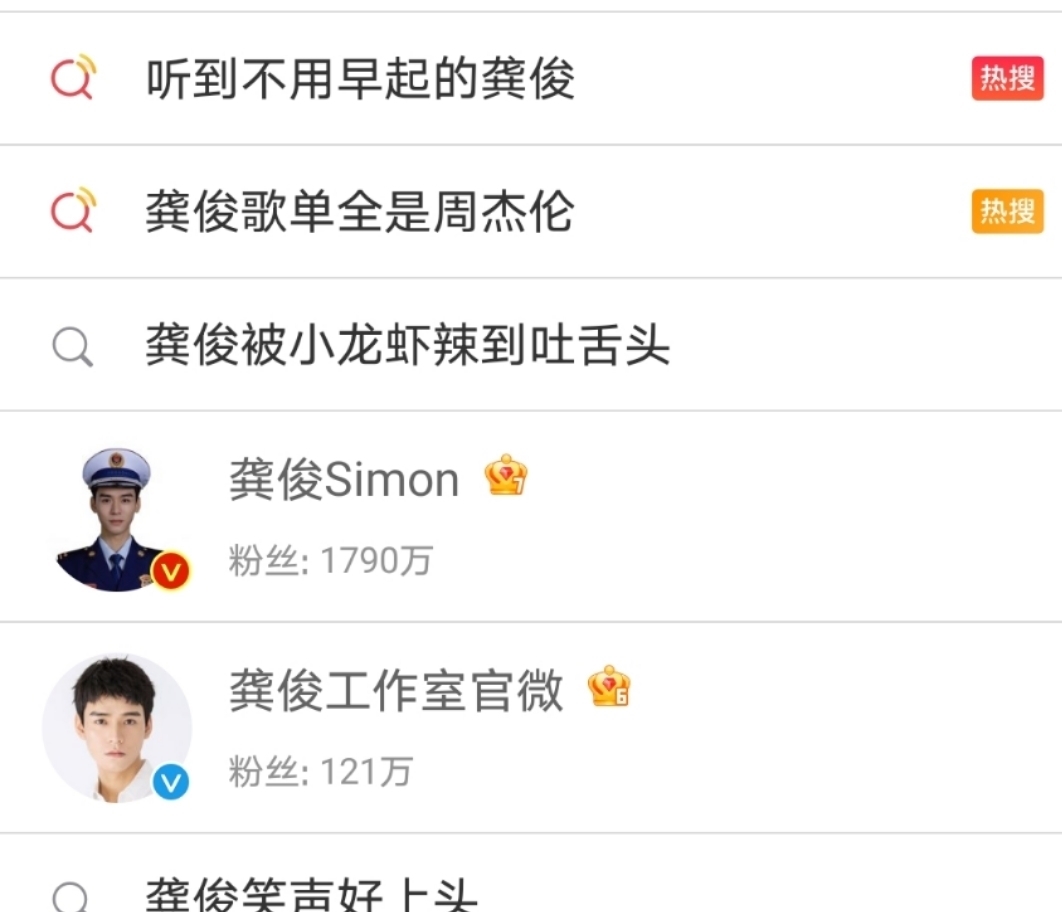1062x912 pixels.
Task: Select suggestion 听到不用早起的龚俊
Action: tap(360, 79)
